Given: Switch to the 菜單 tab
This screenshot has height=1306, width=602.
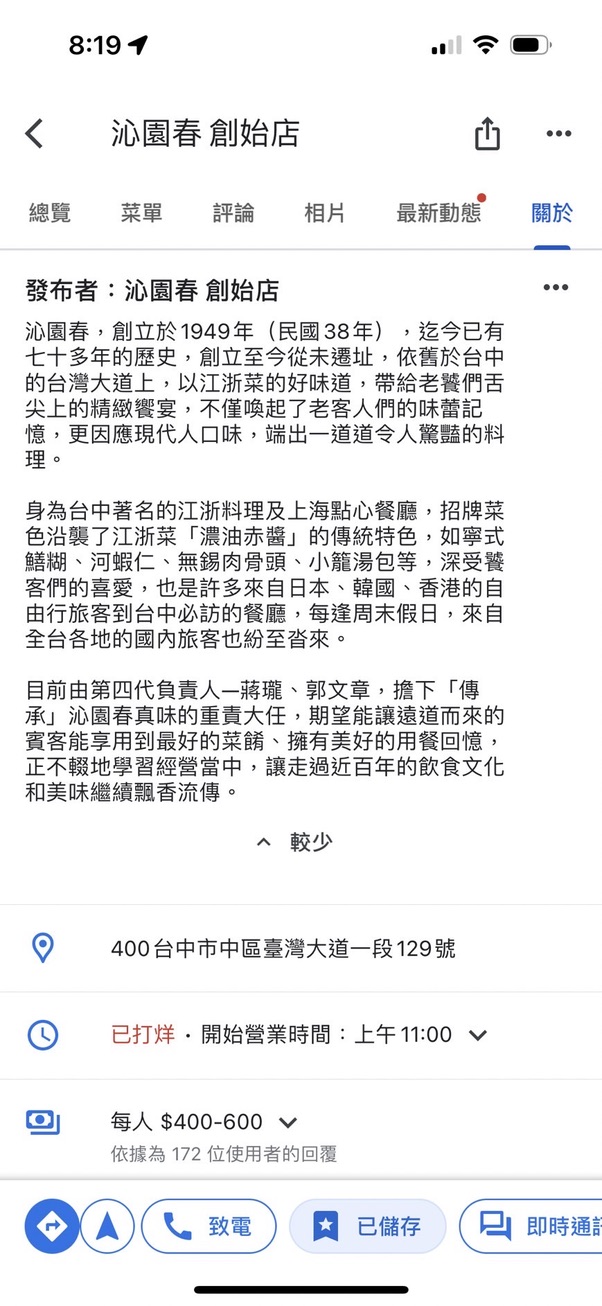Looking at the screenshot, I should (x=141, y=213).
